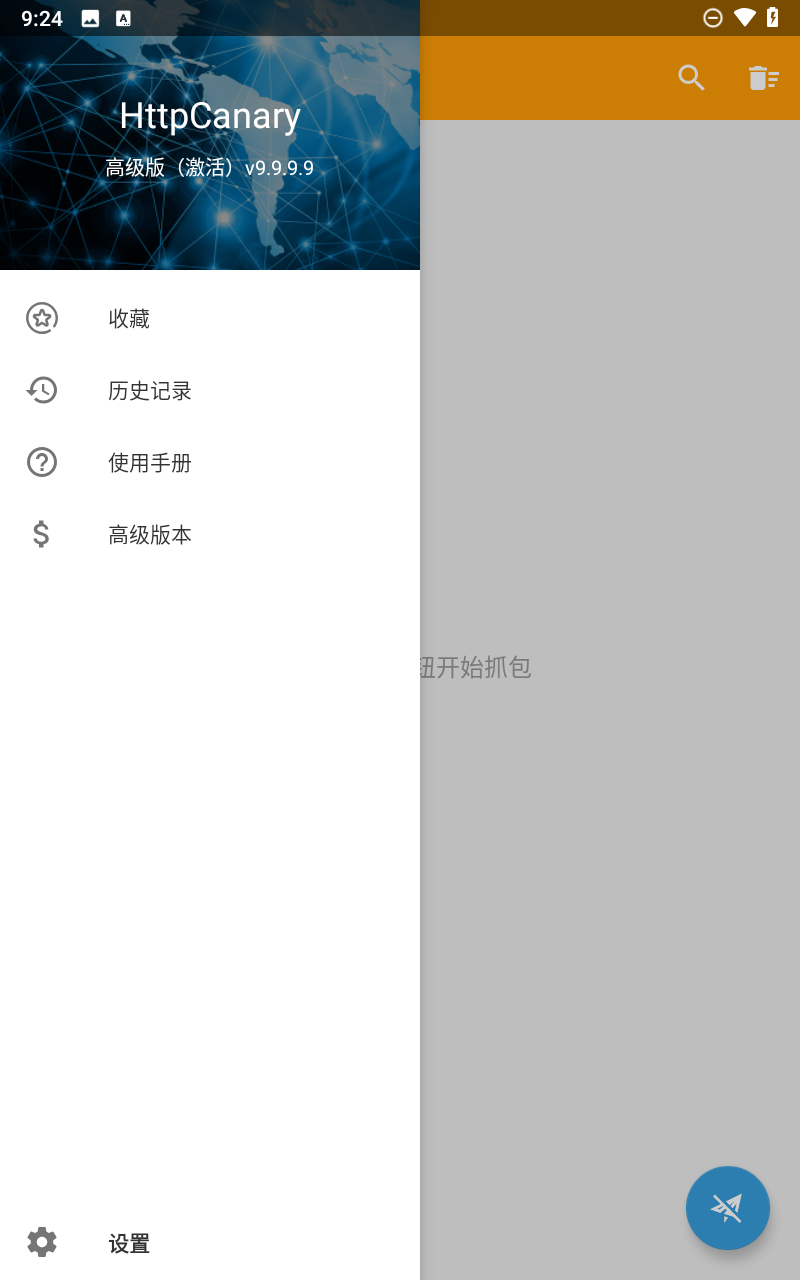Screen dimensions: 800x1280
Task: Open 高级版本 premium version
Action: (x=210, y=534)
